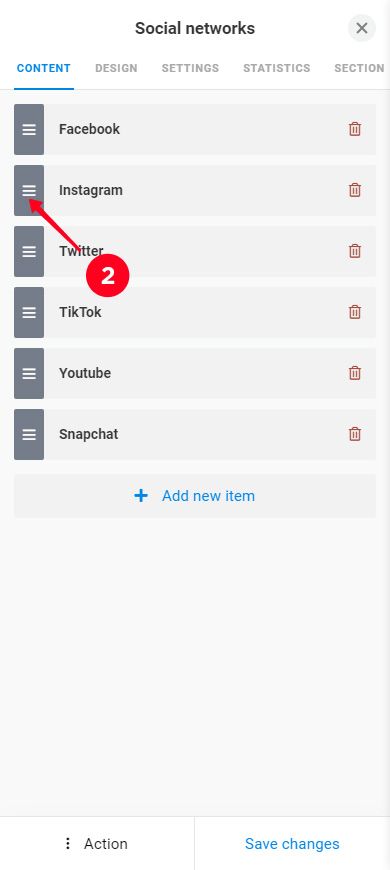Image resolution: width=390 pixels, height=870 pixels.
Task: Open the TikTok item
Action: point(195,312)
